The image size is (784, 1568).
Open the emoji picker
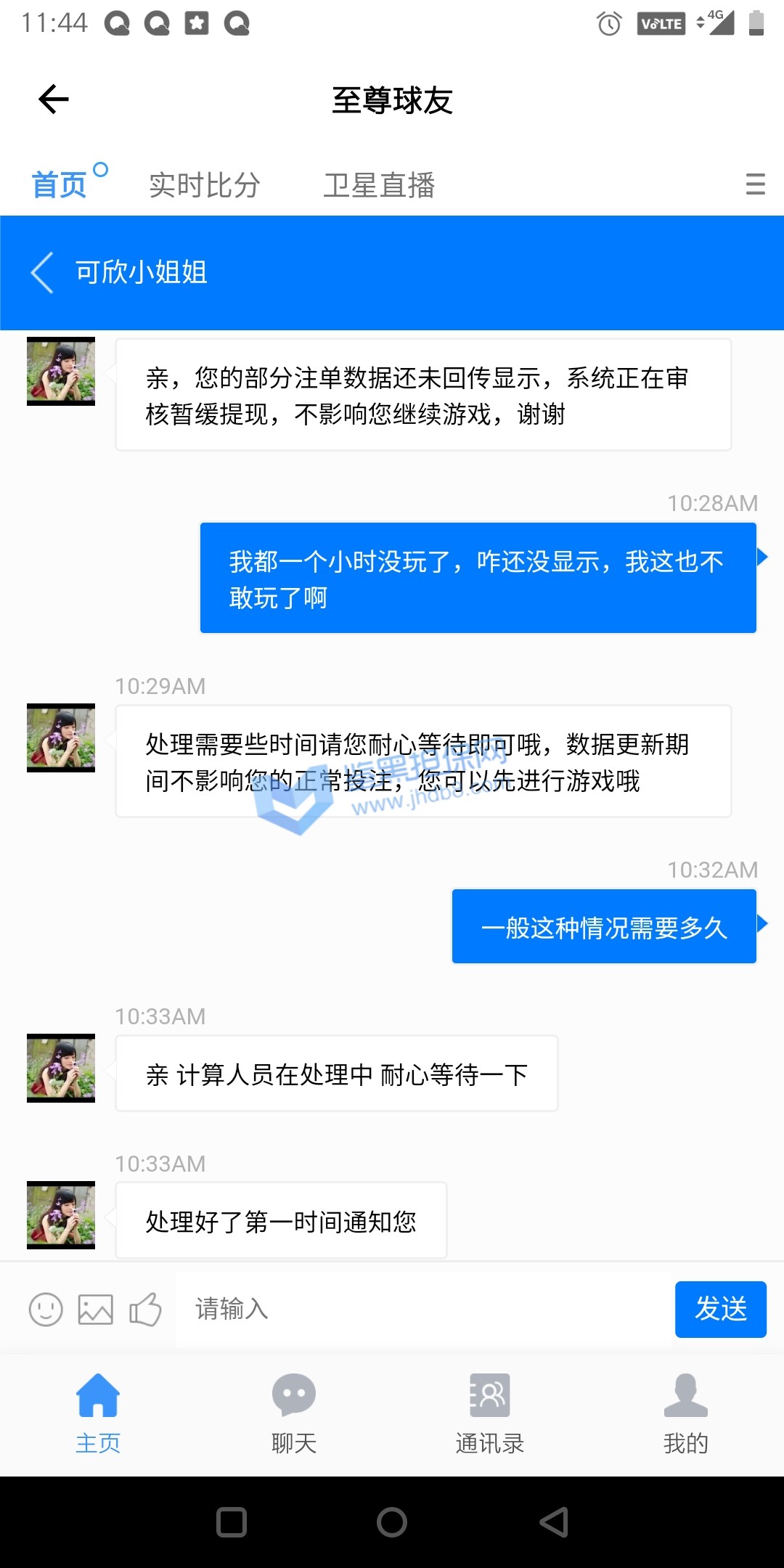coord(46,1310)
